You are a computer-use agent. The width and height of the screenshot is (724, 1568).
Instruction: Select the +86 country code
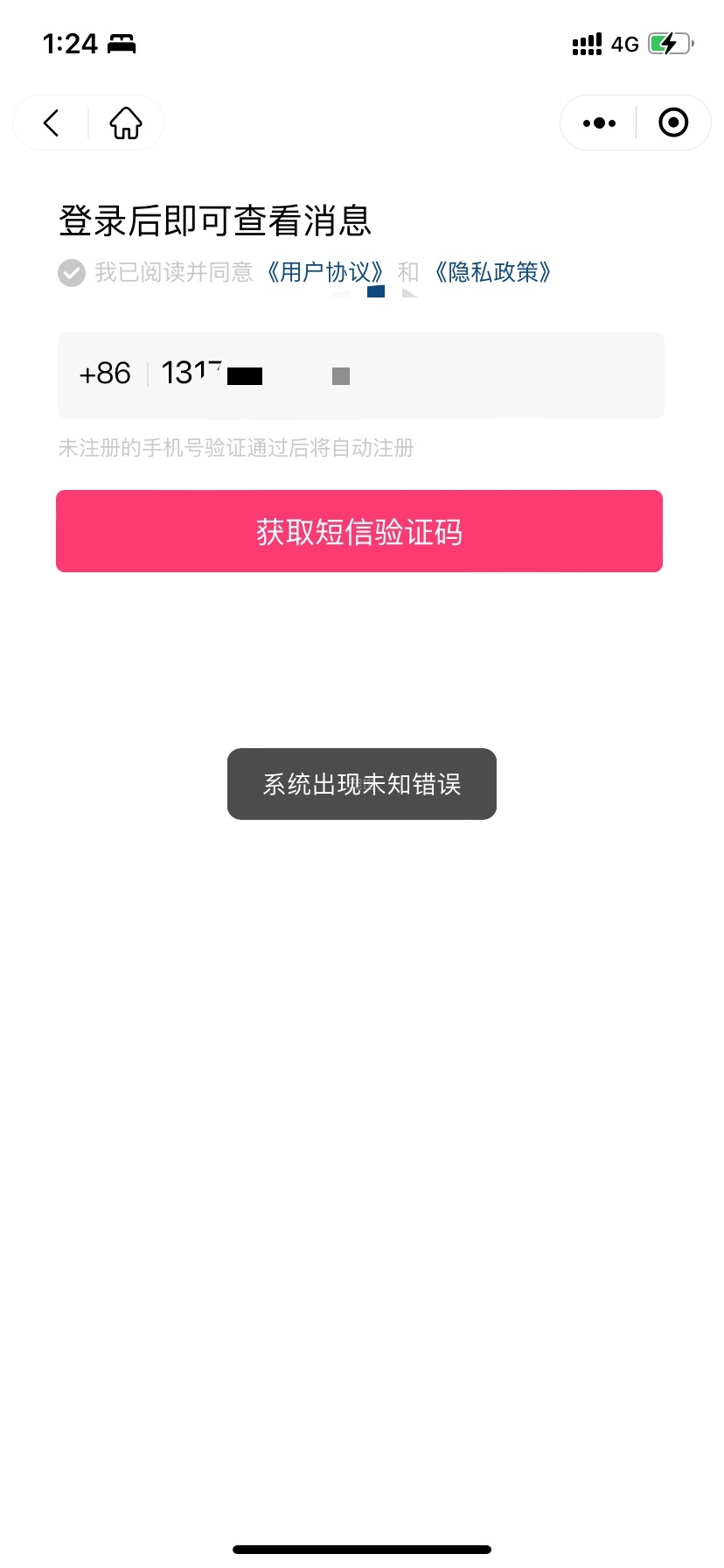[105, 374]
